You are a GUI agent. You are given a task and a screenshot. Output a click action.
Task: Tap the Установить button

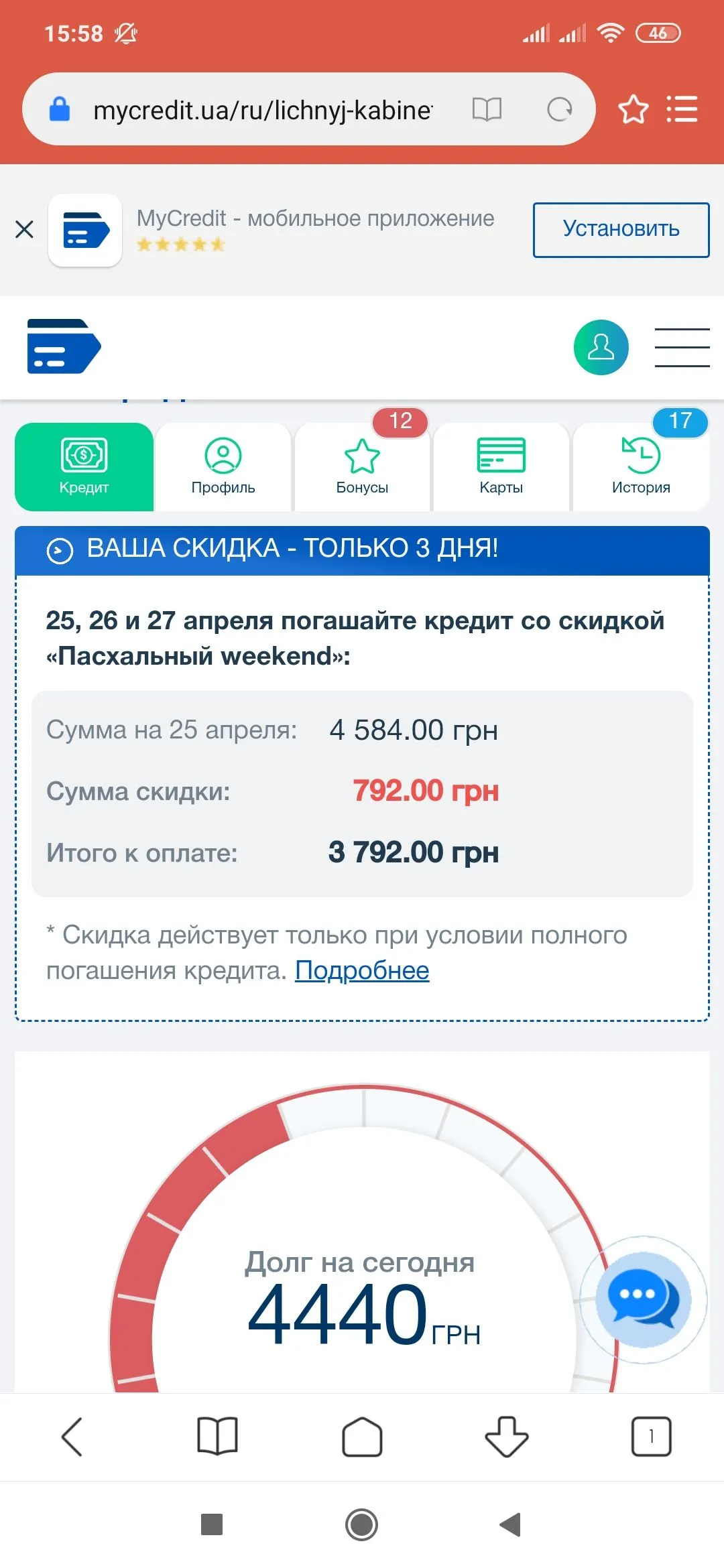click(x=621, y=230)
